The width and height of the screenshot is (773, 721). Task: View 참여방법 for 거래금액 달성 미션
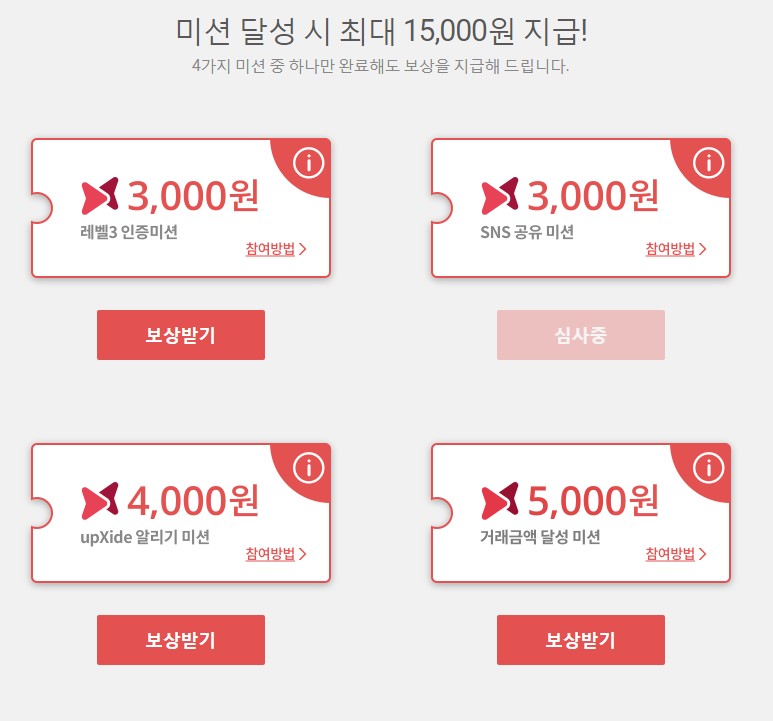(x=676, y=554)
